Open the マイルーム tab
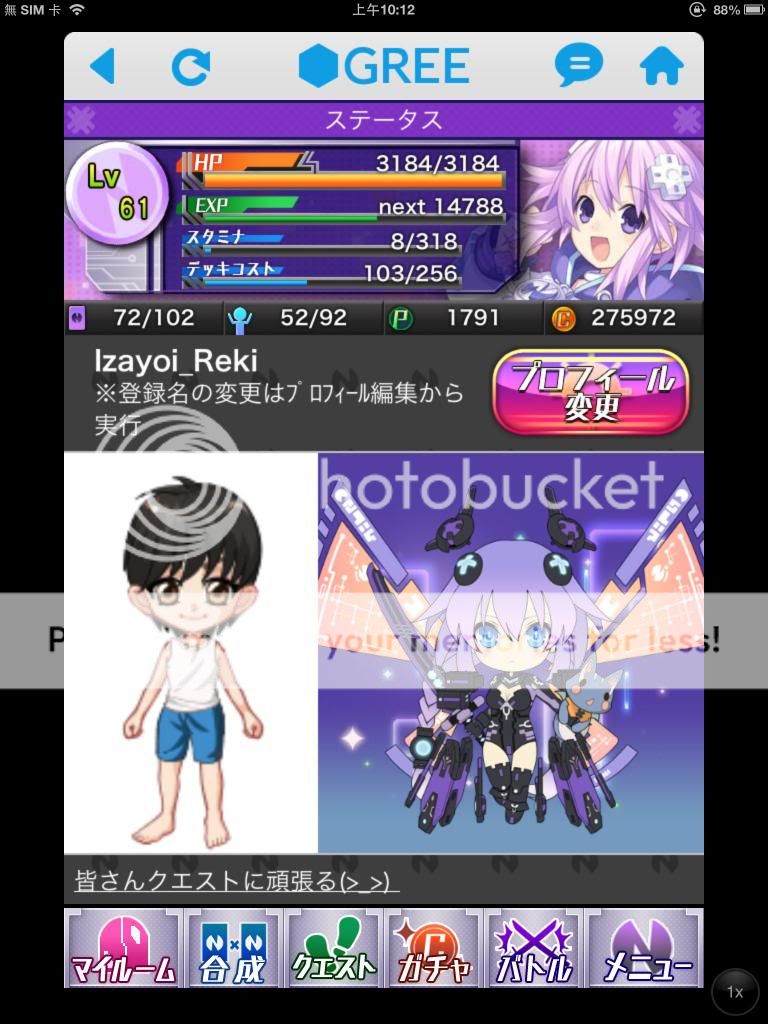This screenshot has height=1024, width=768. point(122,948)
